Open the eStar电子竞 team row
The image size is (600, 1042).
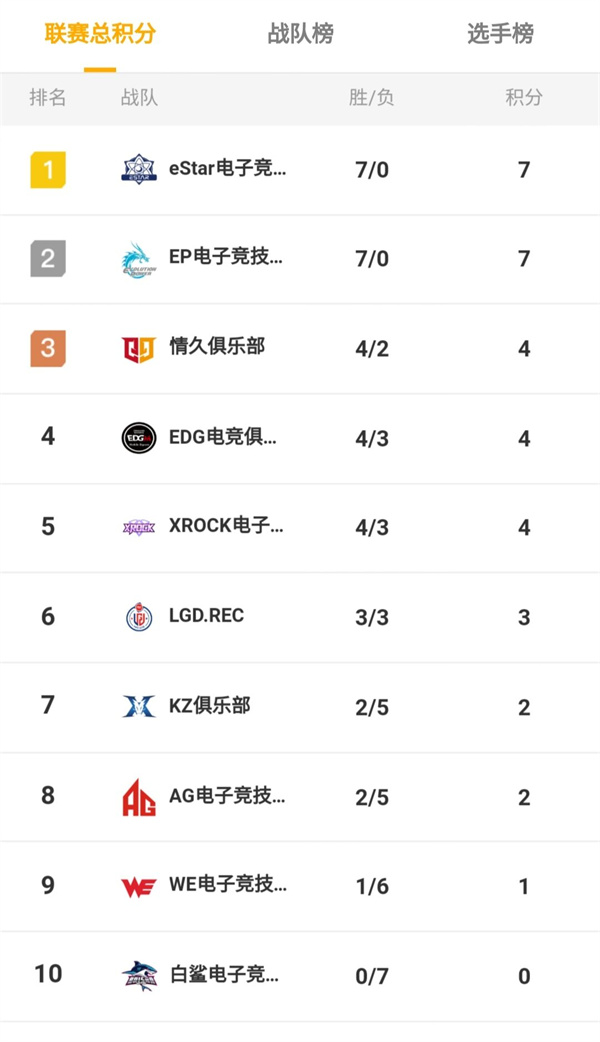(300, 170)
